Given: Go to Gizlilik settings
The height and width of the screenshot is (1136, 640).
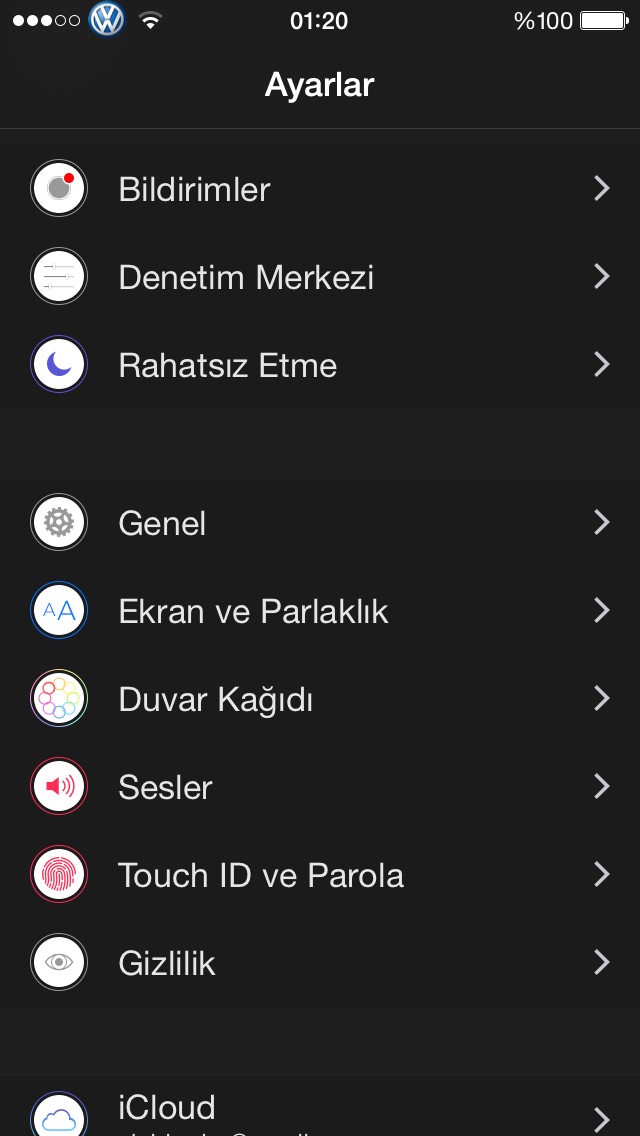Looking at the screenshot, I should pos(320,963).
